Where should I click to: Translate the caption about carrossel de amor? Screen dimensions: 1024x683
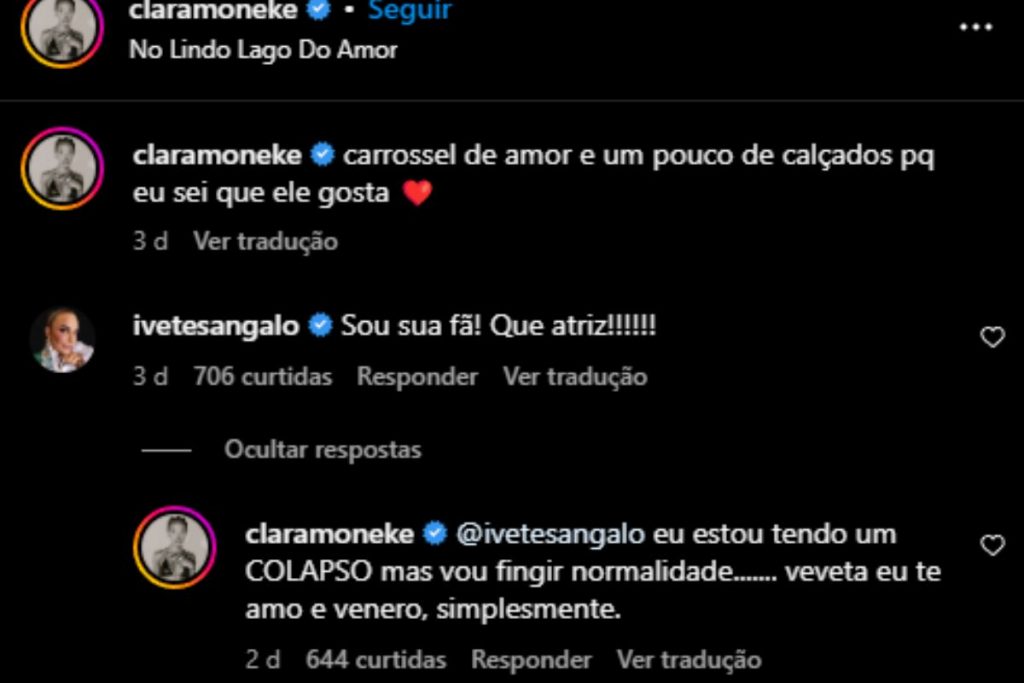tap(265, 241)
